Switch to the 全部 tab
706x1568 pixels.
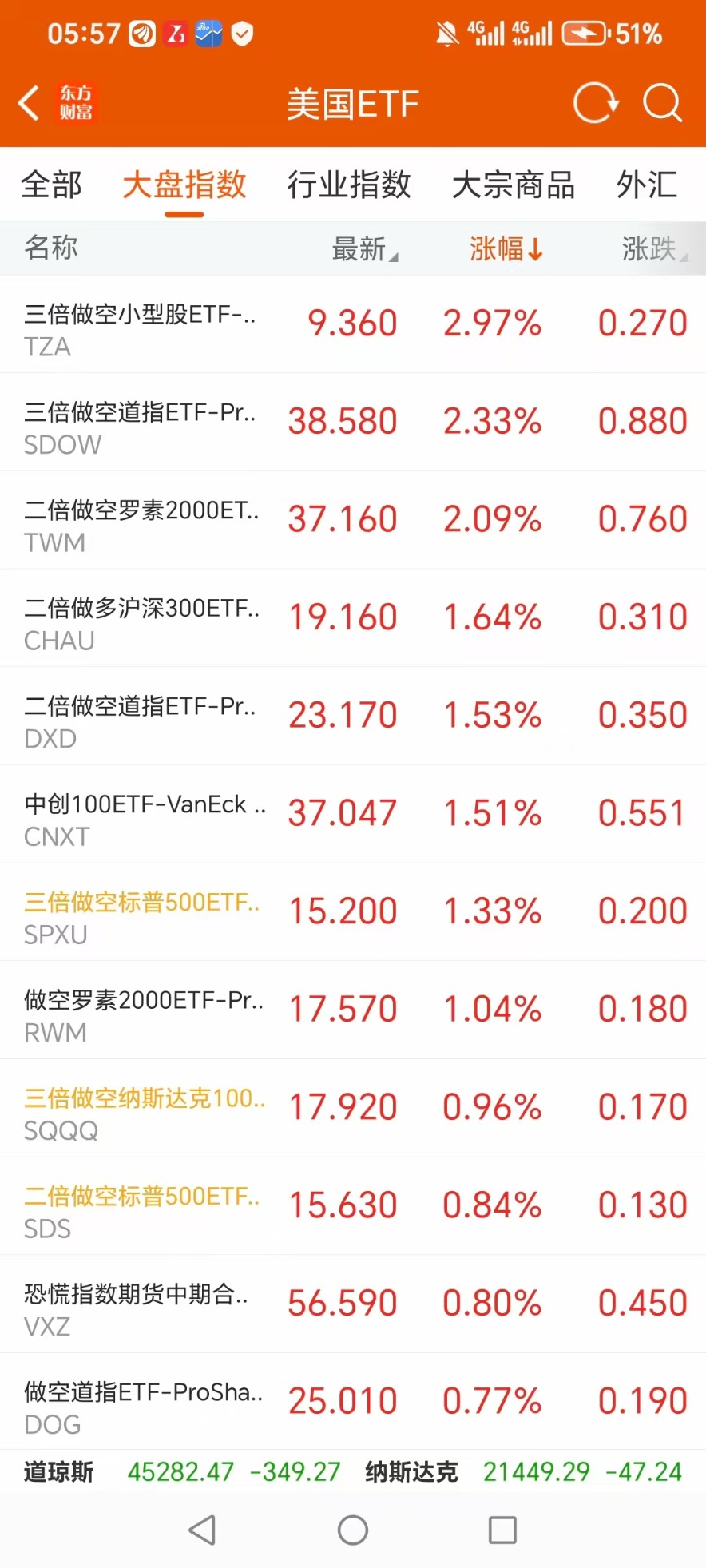coord(51,185)
